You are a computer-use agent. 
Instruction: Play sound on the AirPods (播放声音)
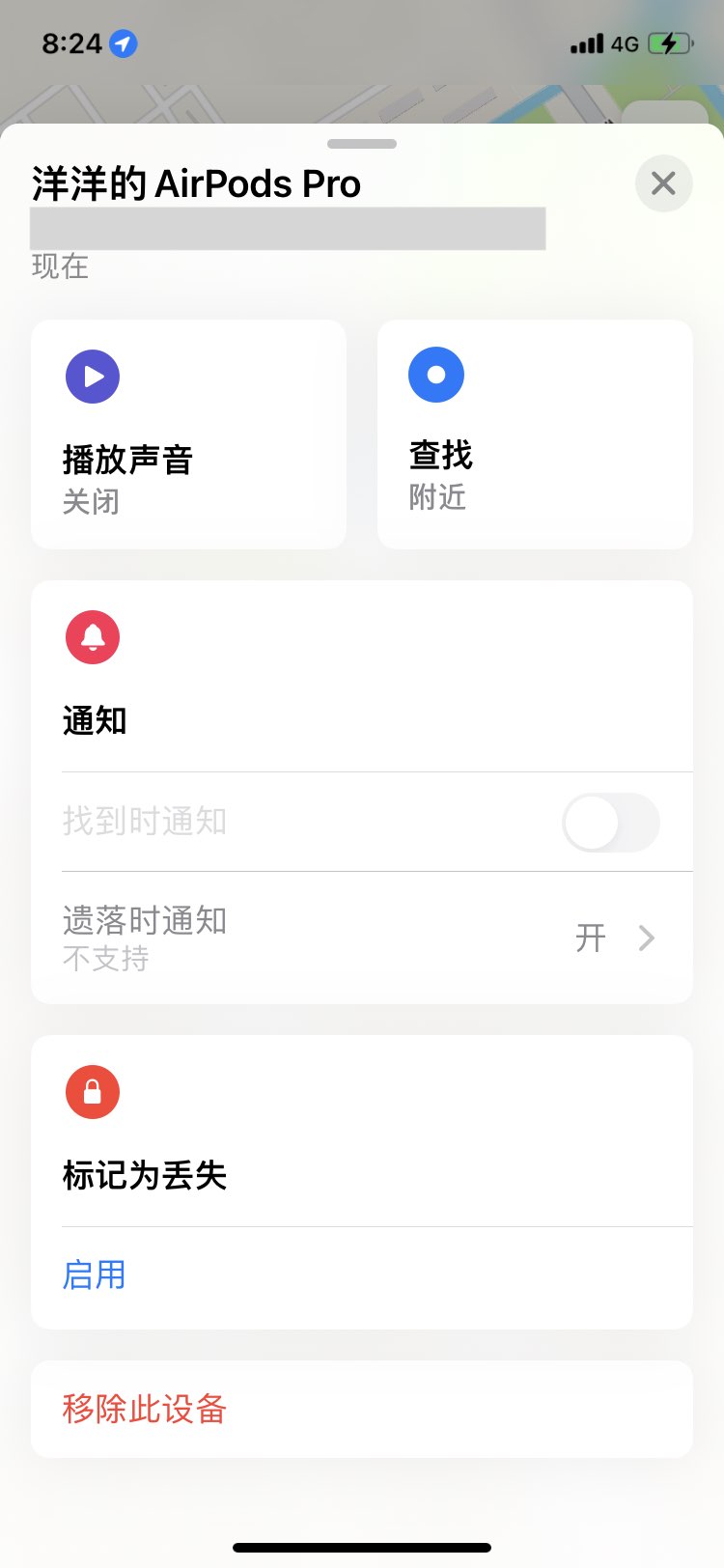[188, 434]
